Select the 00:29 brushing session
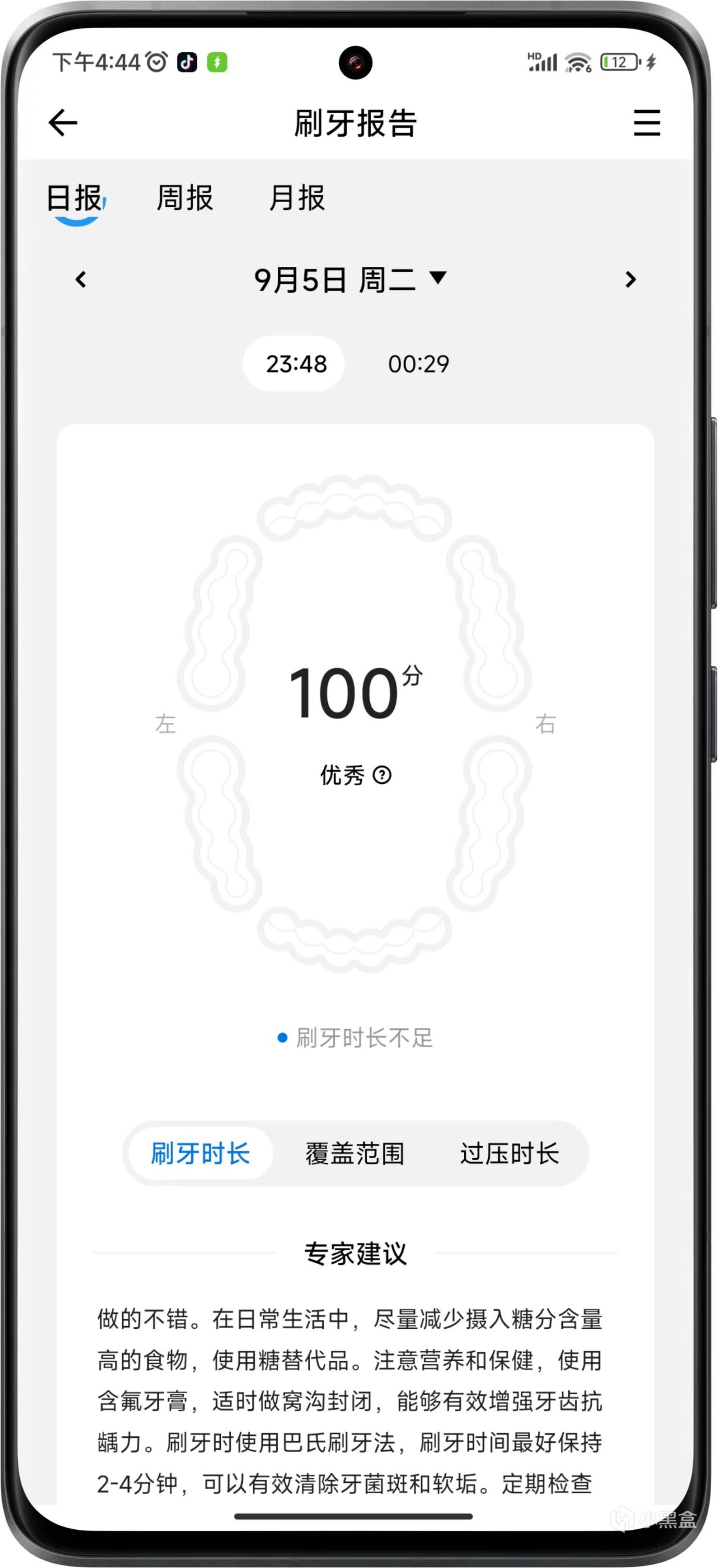 click(x=418, y=364)
